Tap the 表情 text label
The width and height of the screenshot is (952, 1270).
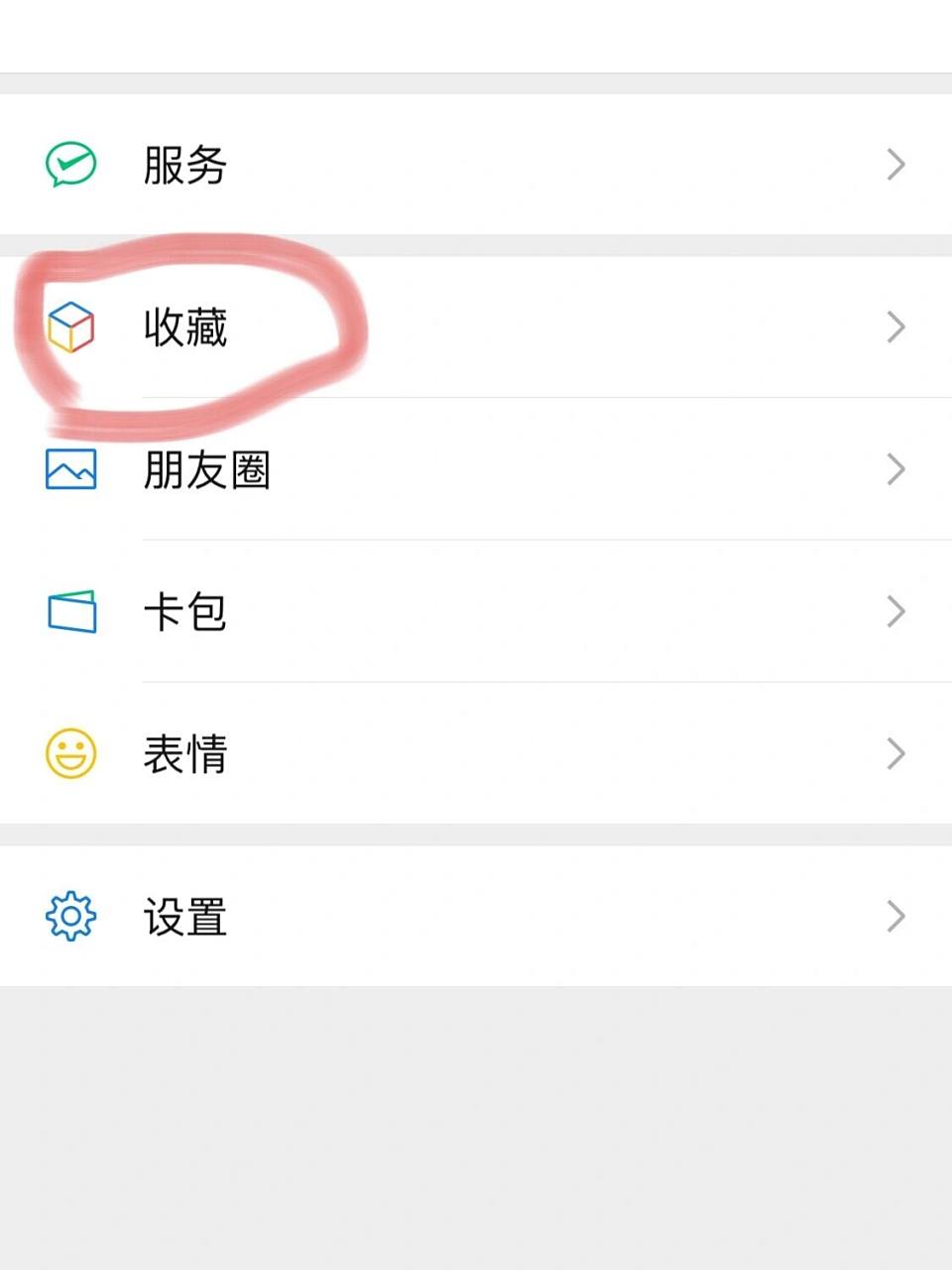pos(184,754)
